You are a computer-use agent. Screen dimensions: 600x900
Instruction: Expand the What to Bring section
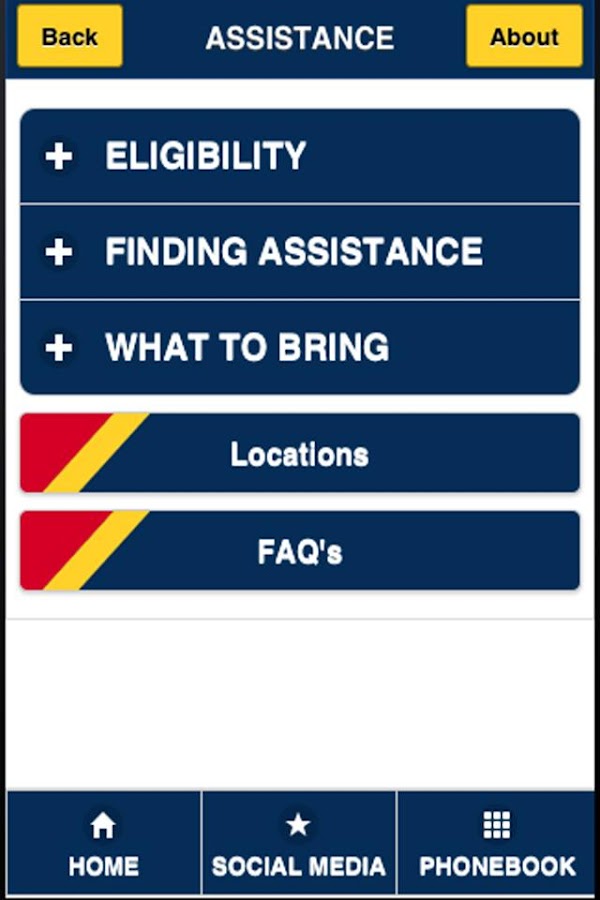point(299,347)
